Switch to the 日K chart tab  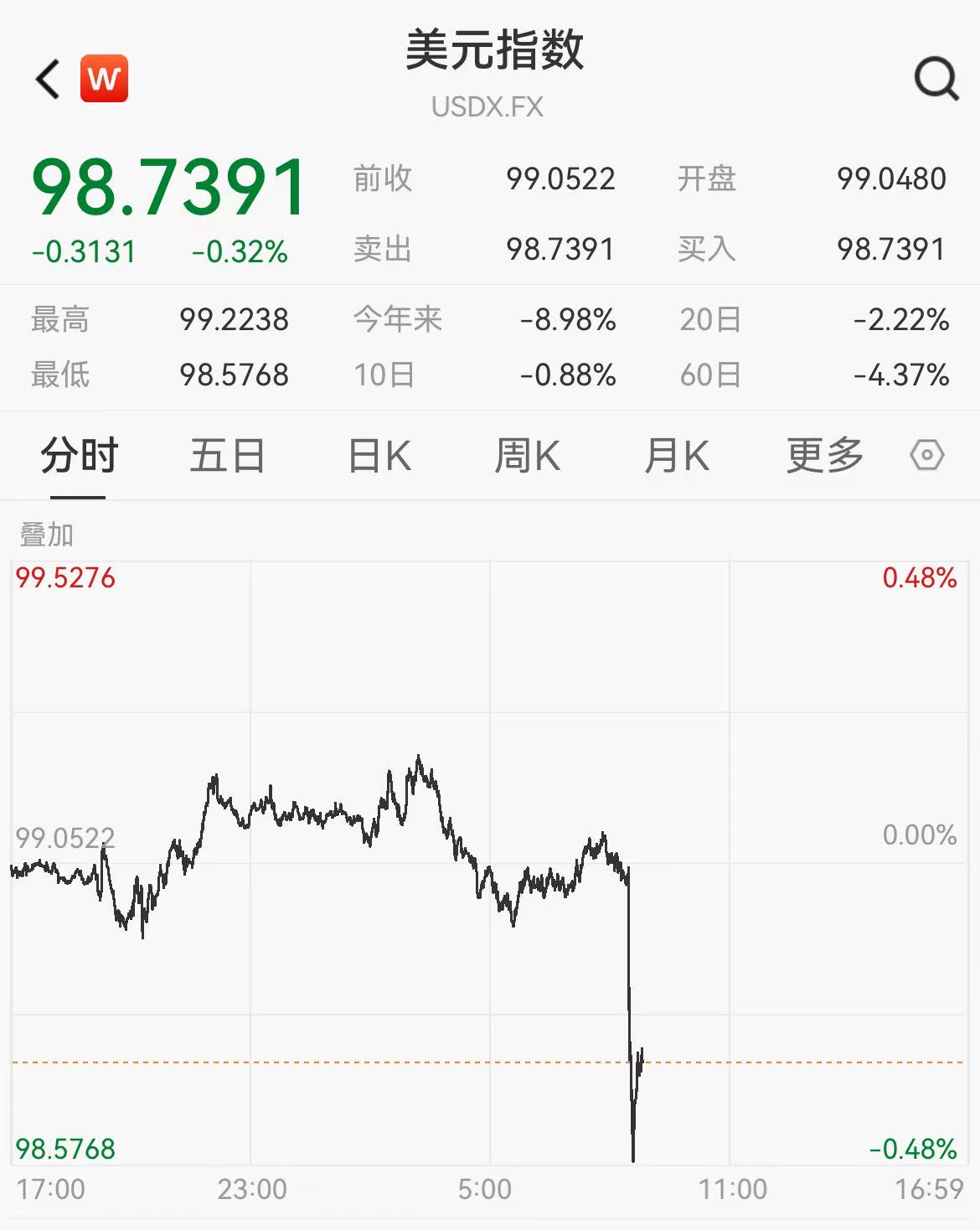click(x=379, y=457)
